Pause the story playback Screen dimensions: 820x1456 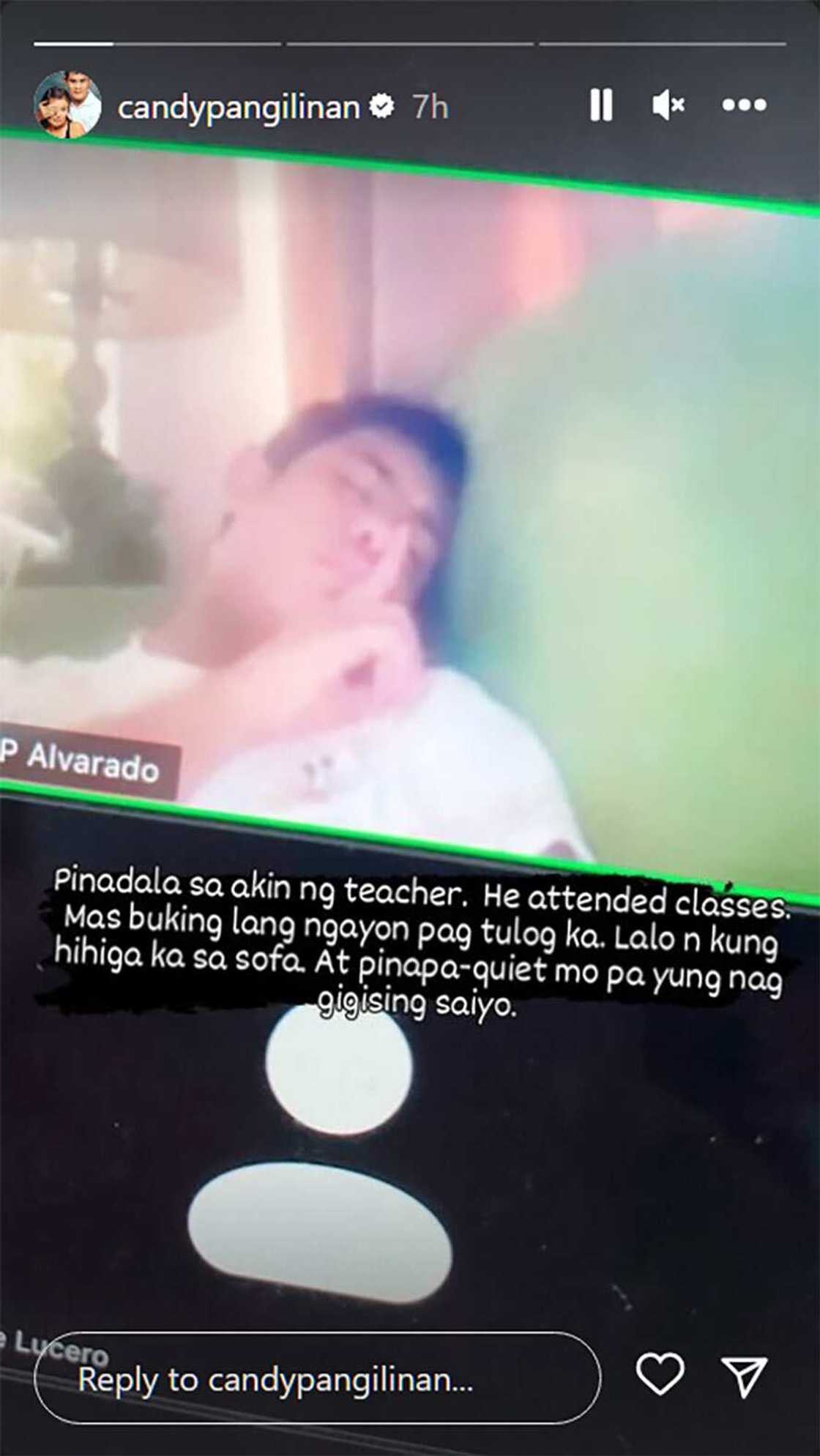click(601, 105)
